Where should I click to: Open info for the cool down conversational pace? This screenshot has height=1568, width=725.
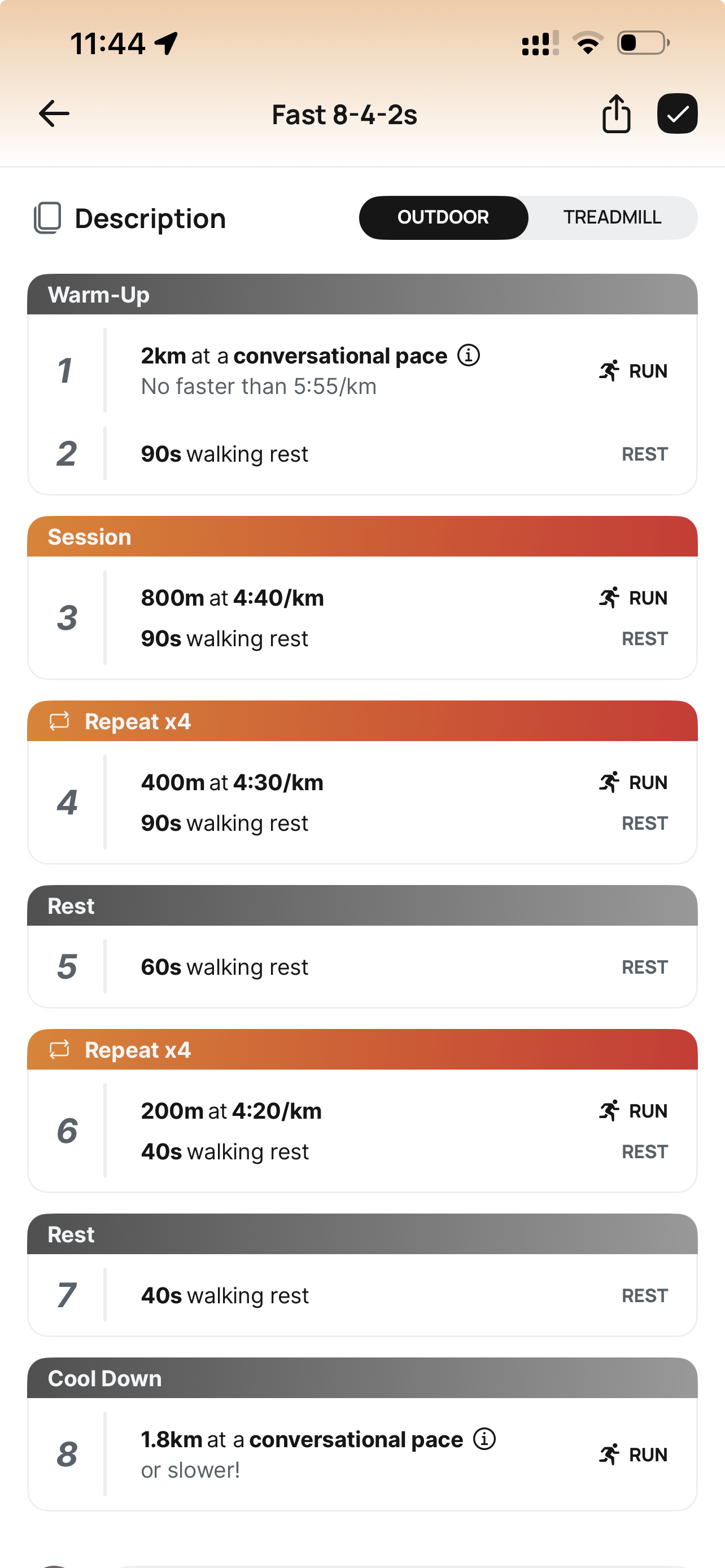point(484,1438)
